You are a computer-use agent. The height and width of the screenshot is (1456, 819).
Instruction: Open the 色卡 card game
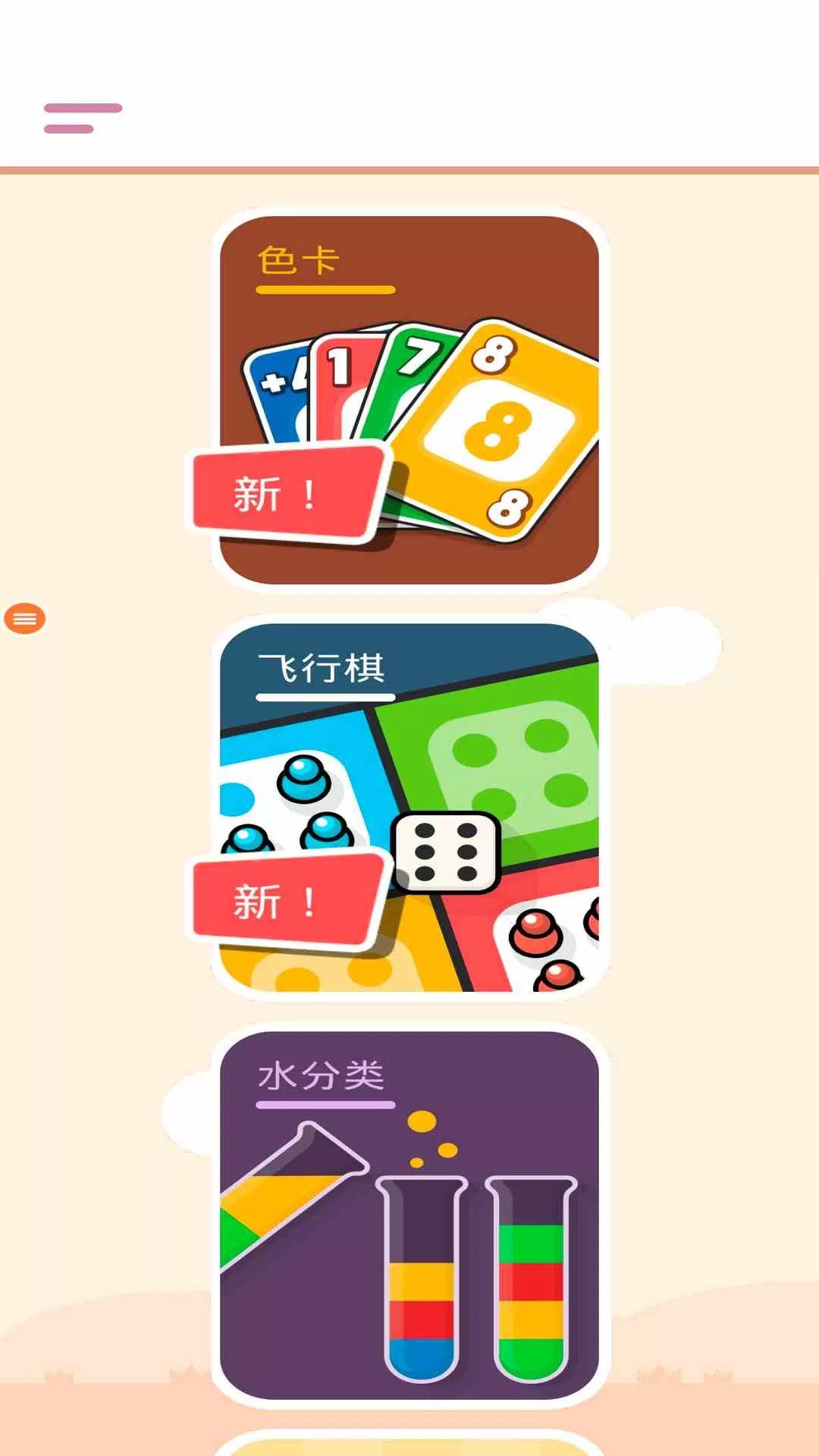(409, 400)
